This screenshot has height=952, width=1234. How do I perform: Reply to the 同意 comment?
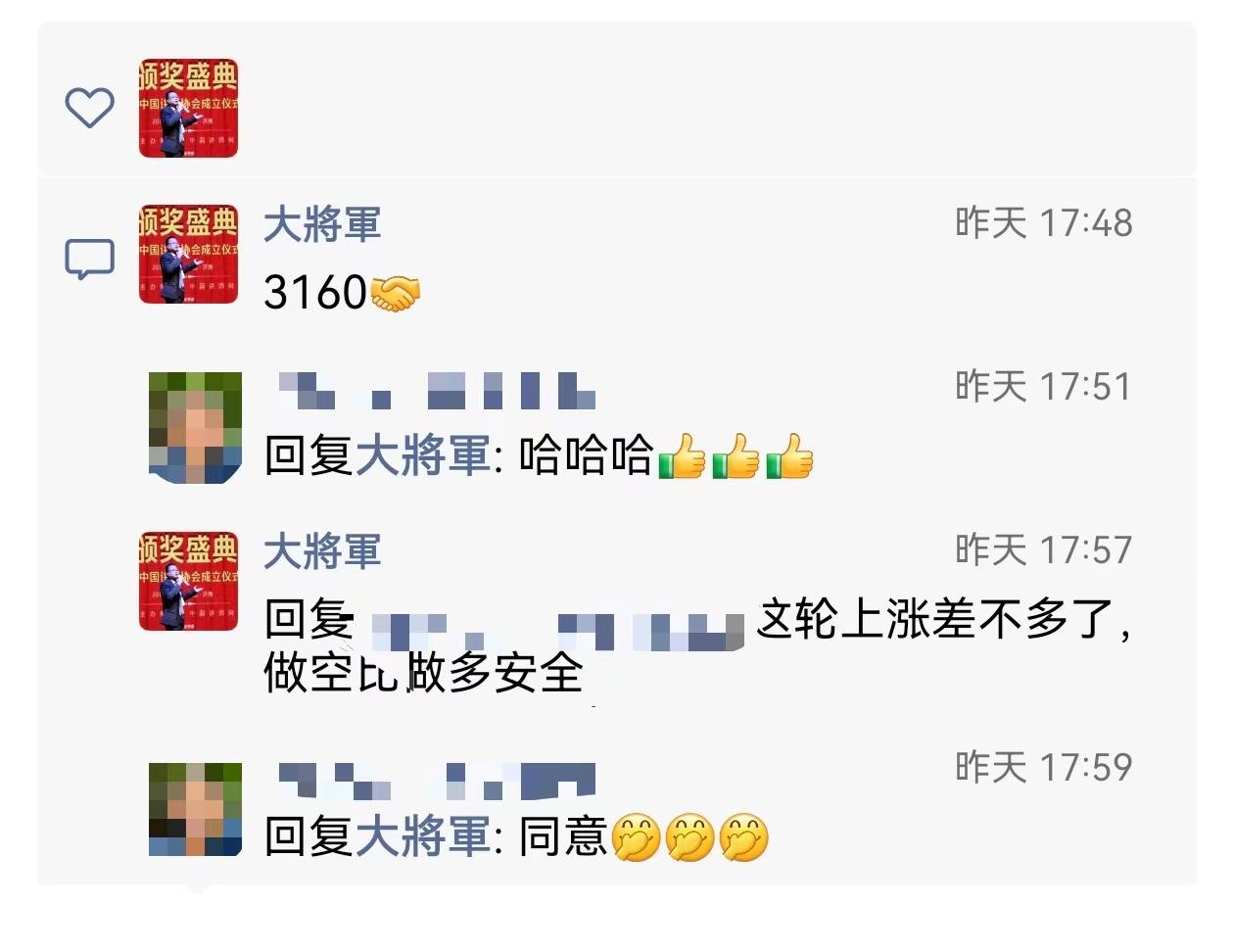[x=563, y=836]
